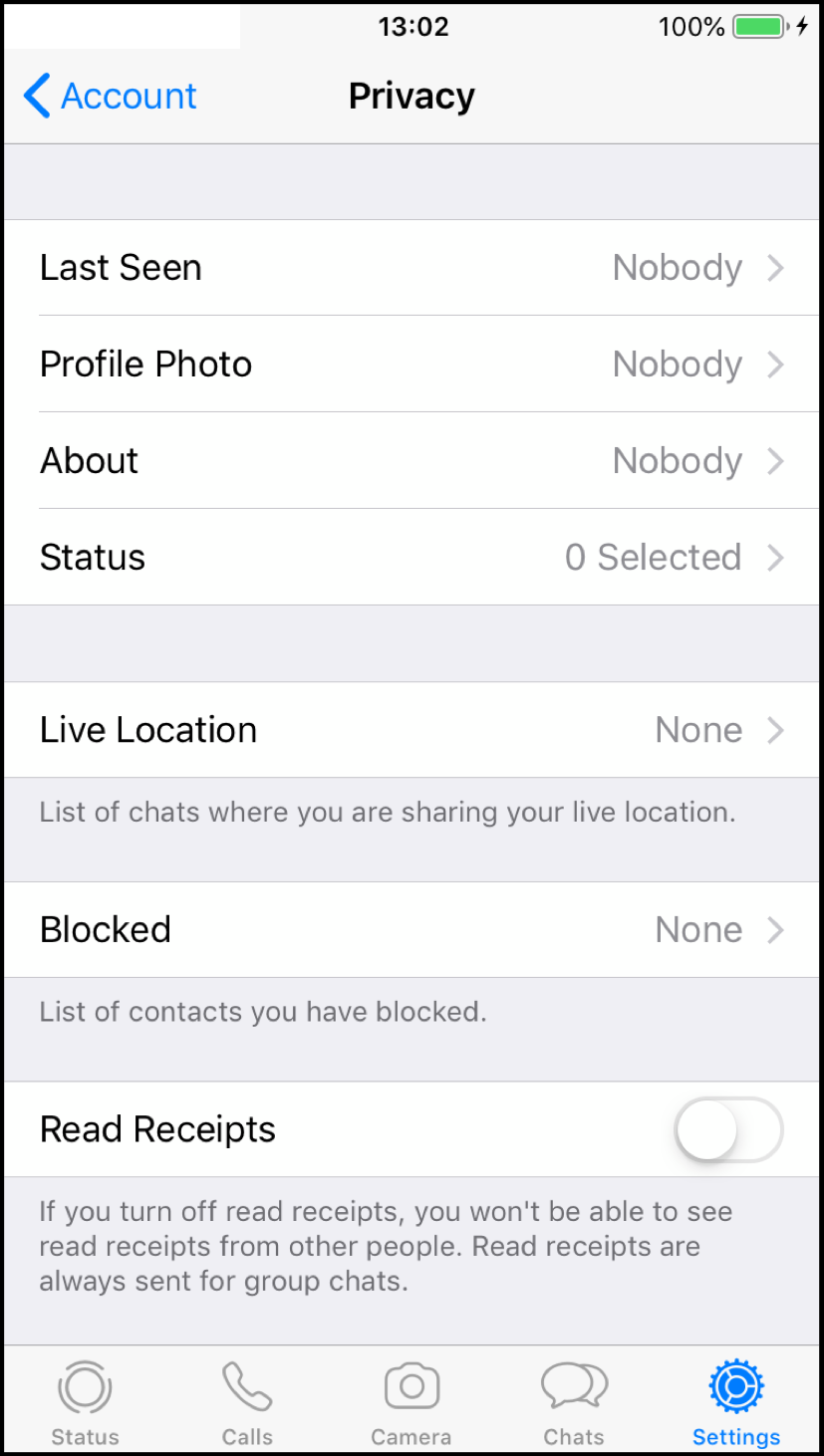Select the Settings tab

pos(736,1403)
